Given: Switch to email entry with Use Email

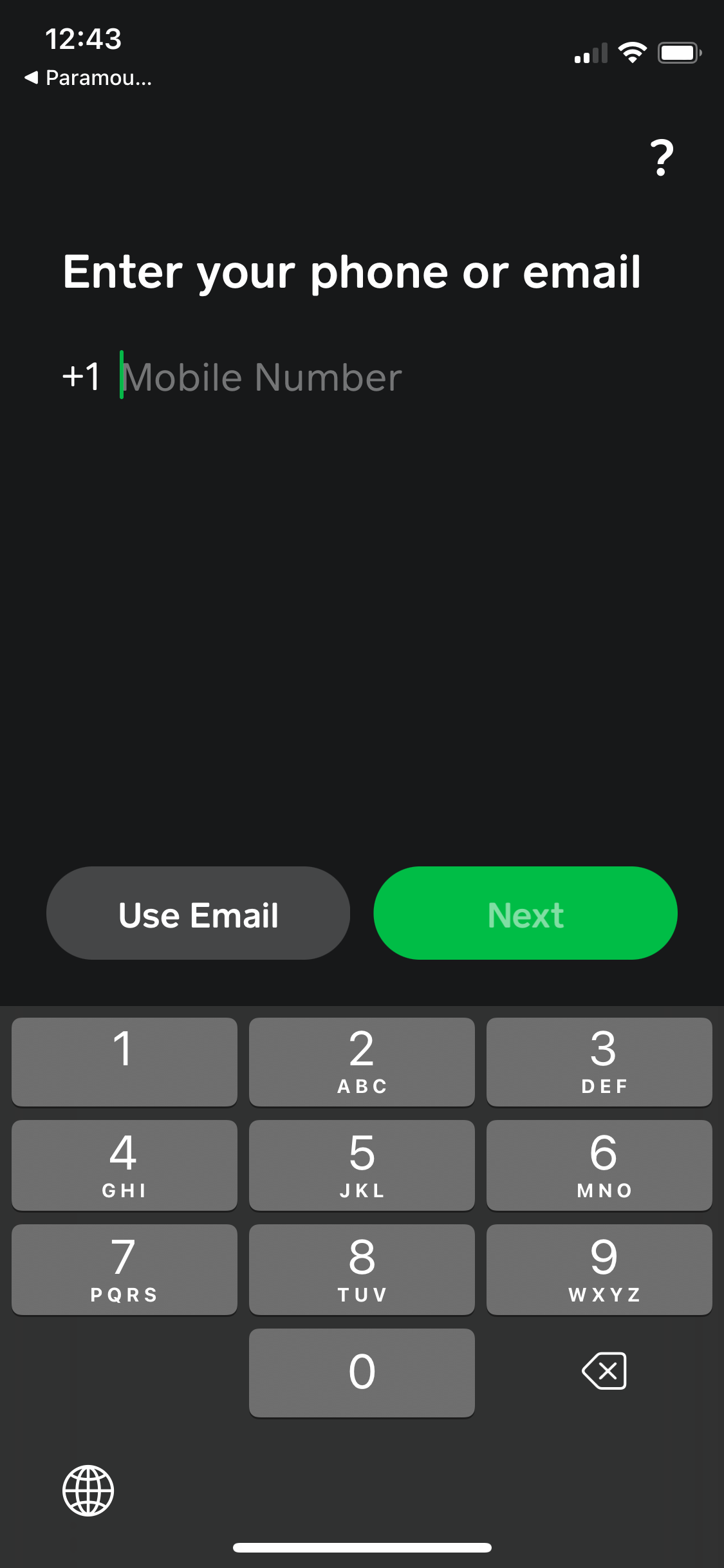Looking at the screenshot, I should pyautogui.click(x=198, y=913).
